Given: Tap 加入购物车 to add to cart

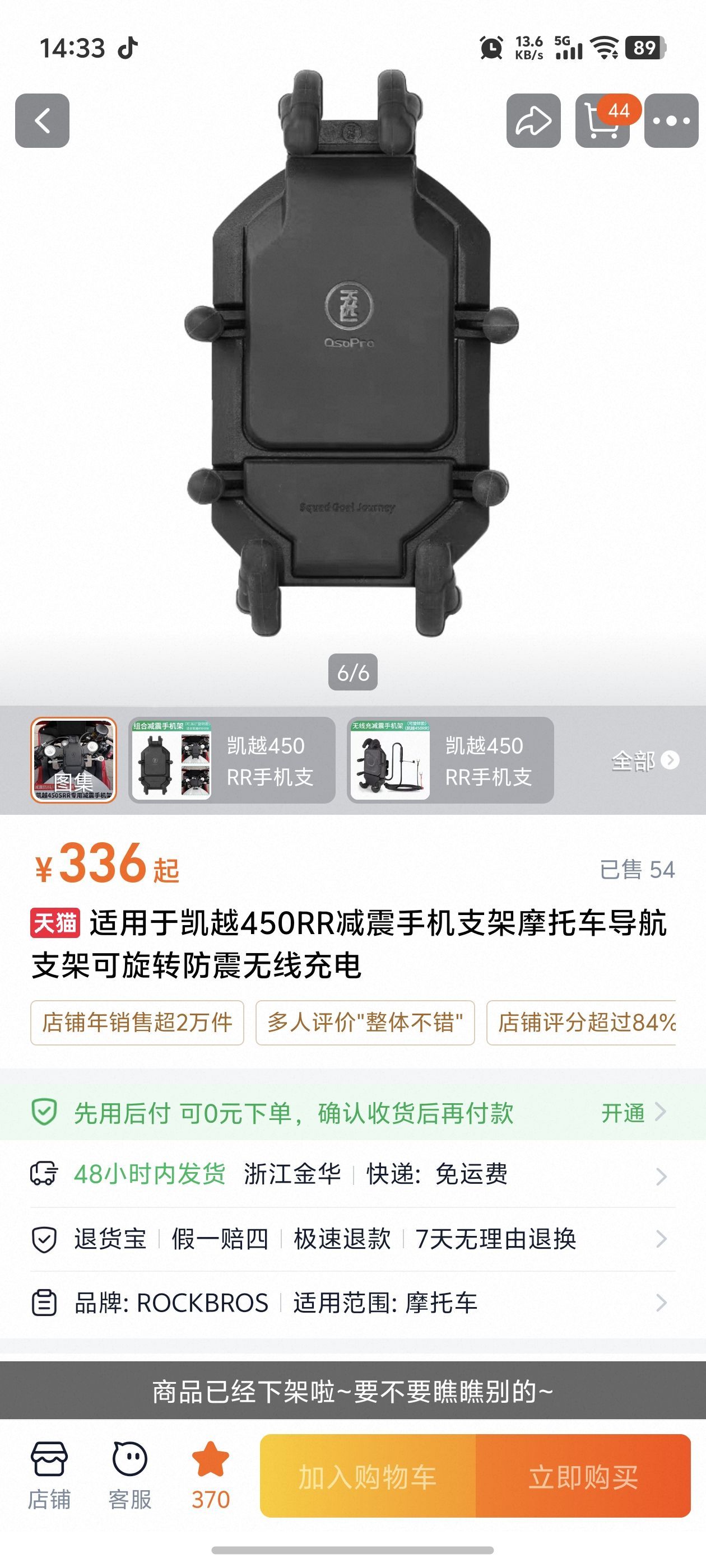Looking at the screenshot, I should [368, 1476].
